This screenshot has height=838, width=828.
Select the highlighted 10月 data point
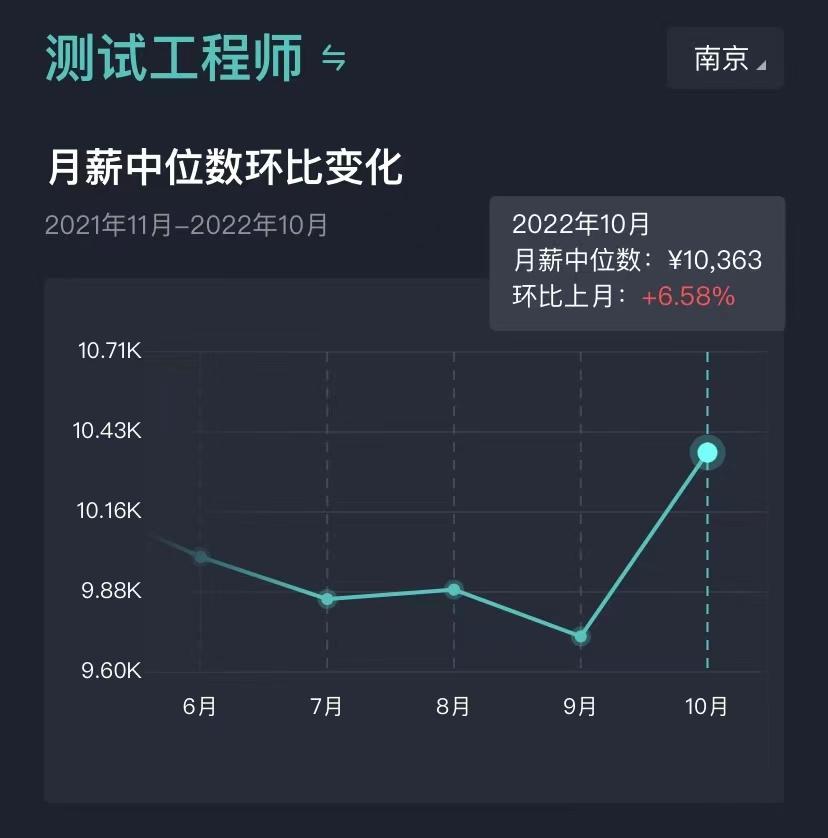click(708, 452)
